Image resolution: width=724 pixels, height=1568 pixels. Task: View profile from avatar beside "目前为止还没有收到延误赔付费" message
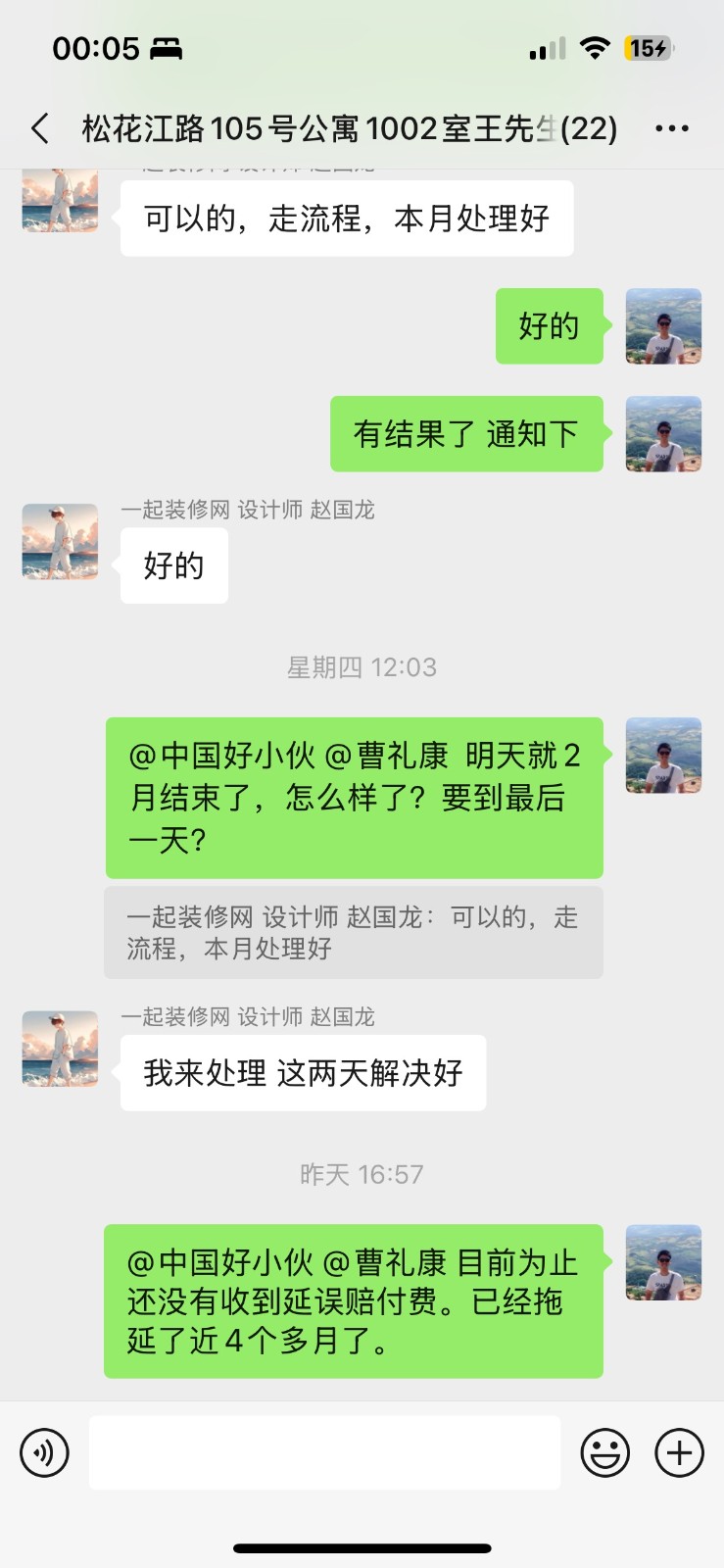(663, 1262)
